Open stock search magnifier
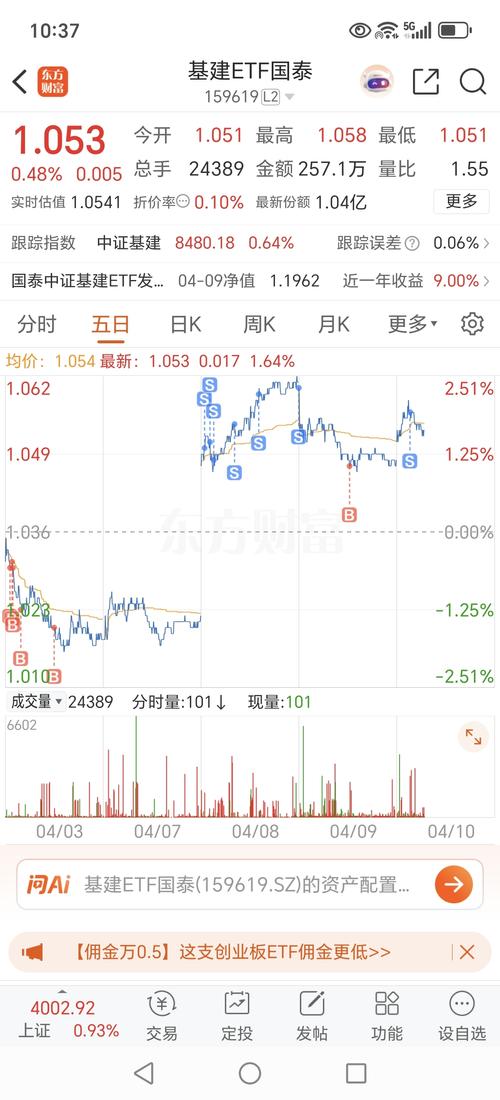Viewport: 500px width, 1100px height. [x=473, y=82]
